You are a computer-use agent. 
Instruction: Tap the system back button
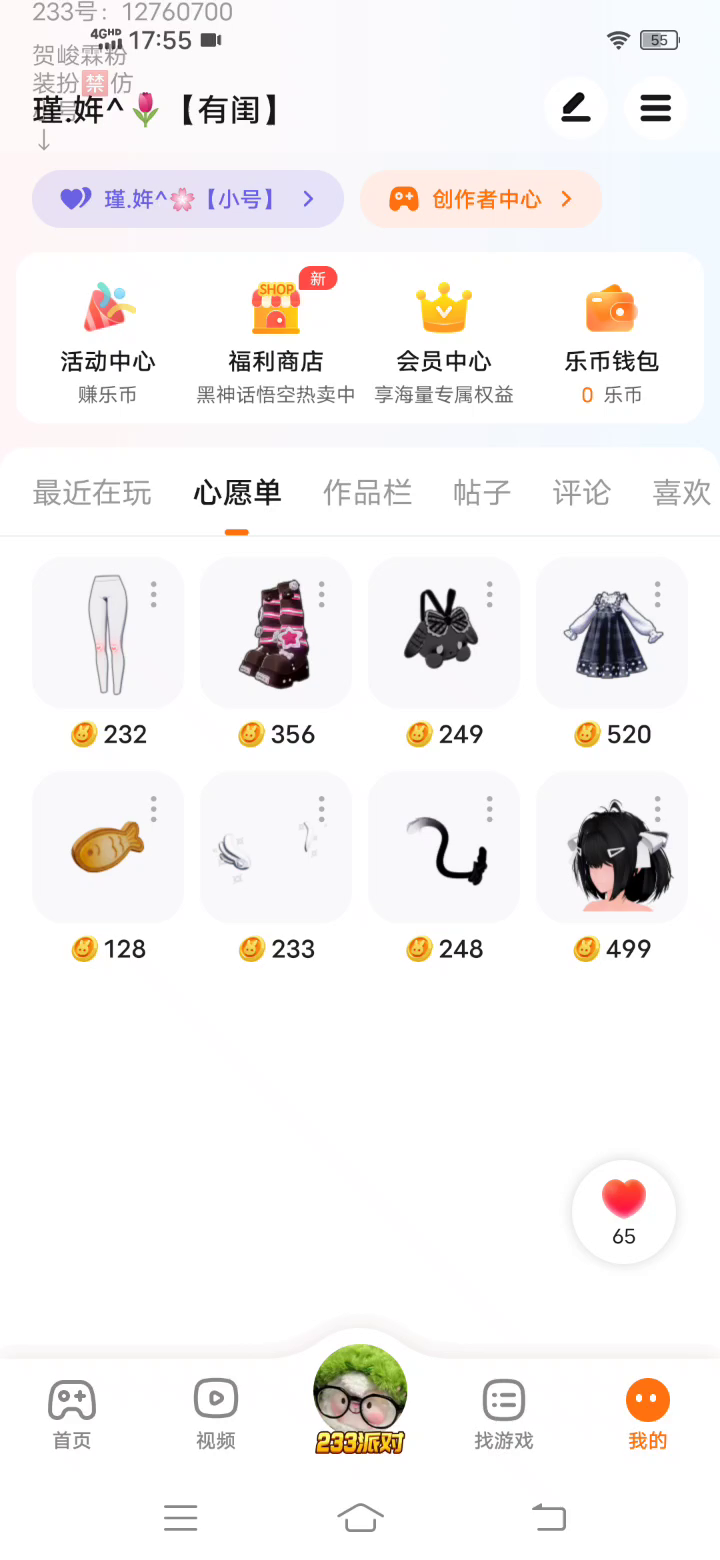tap(548, 1517)
